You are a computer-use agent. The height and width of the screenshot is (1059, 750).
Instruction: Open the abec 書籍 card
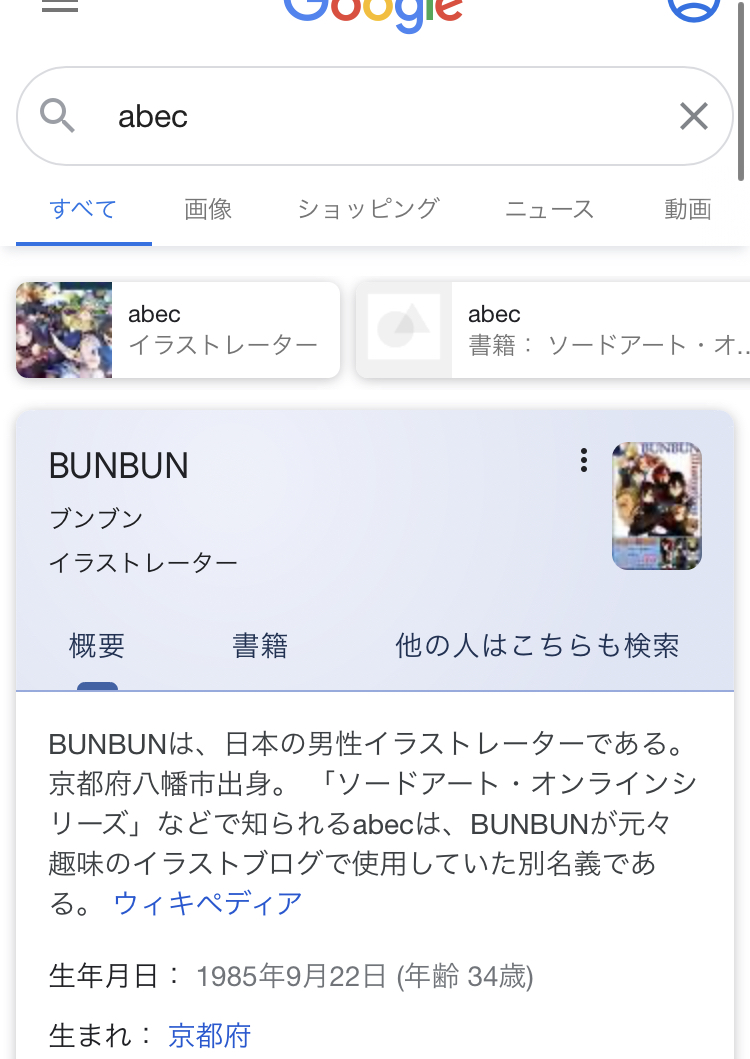pos(553,330)
